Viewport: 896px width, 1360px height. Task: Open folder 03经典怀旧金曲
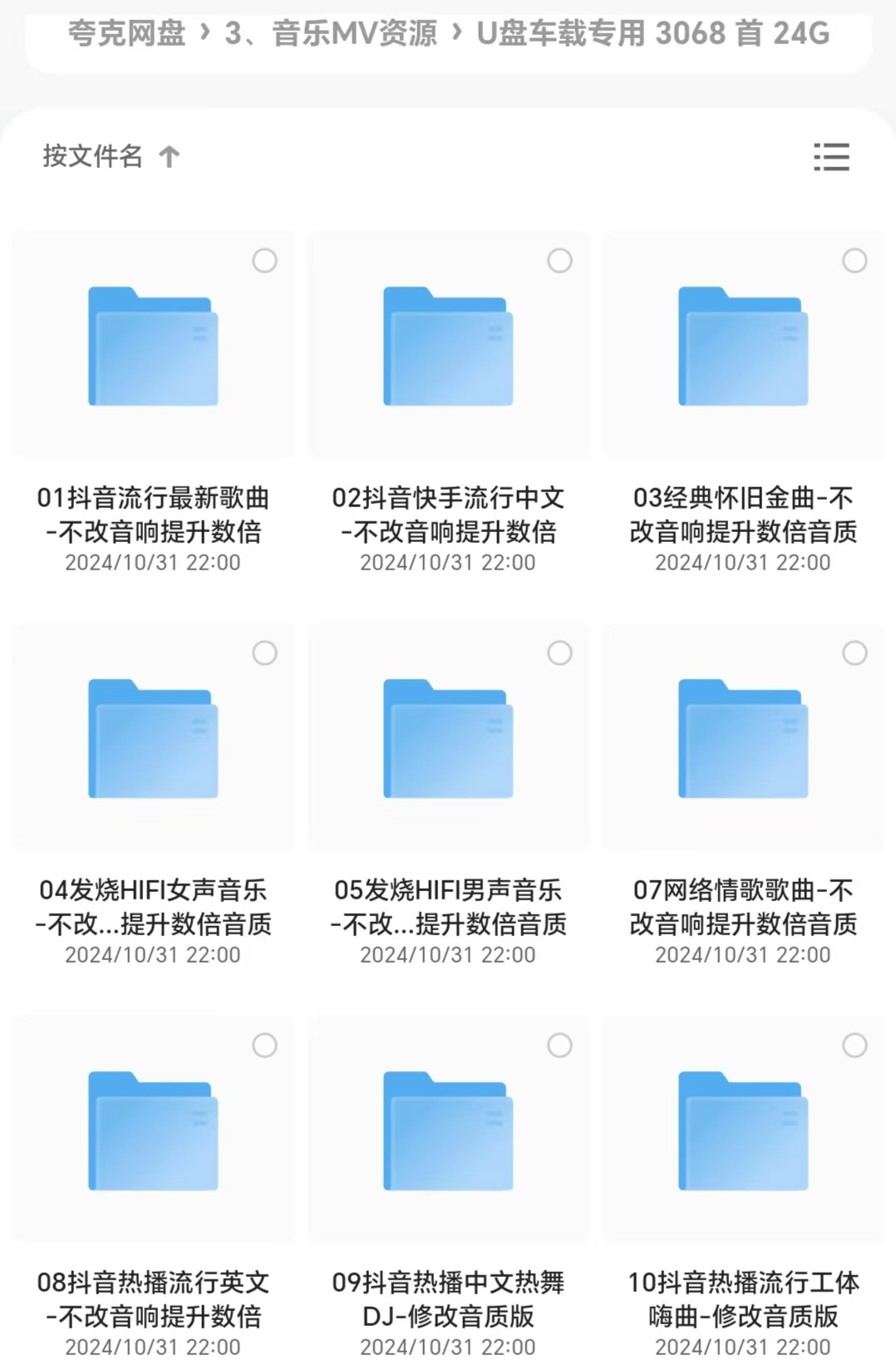[x=743, y=347]
